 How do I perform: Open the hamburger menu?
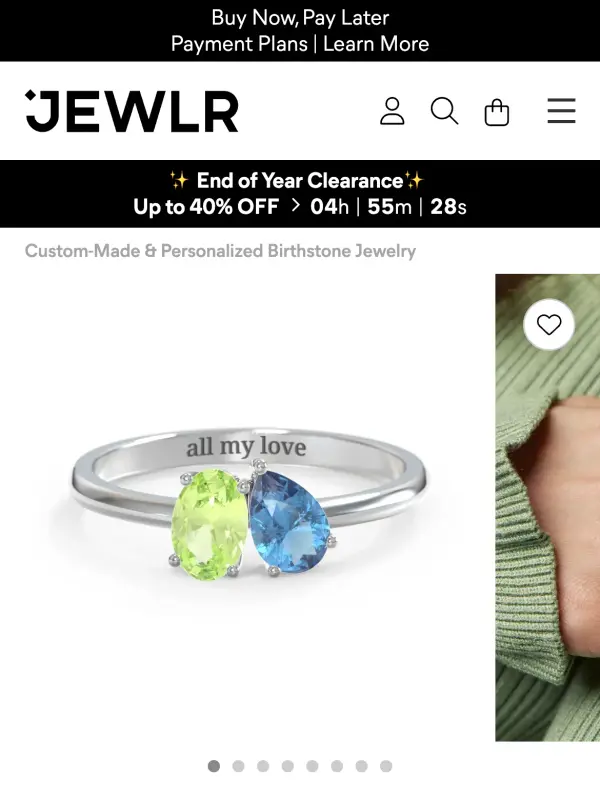tap(561, 111)
